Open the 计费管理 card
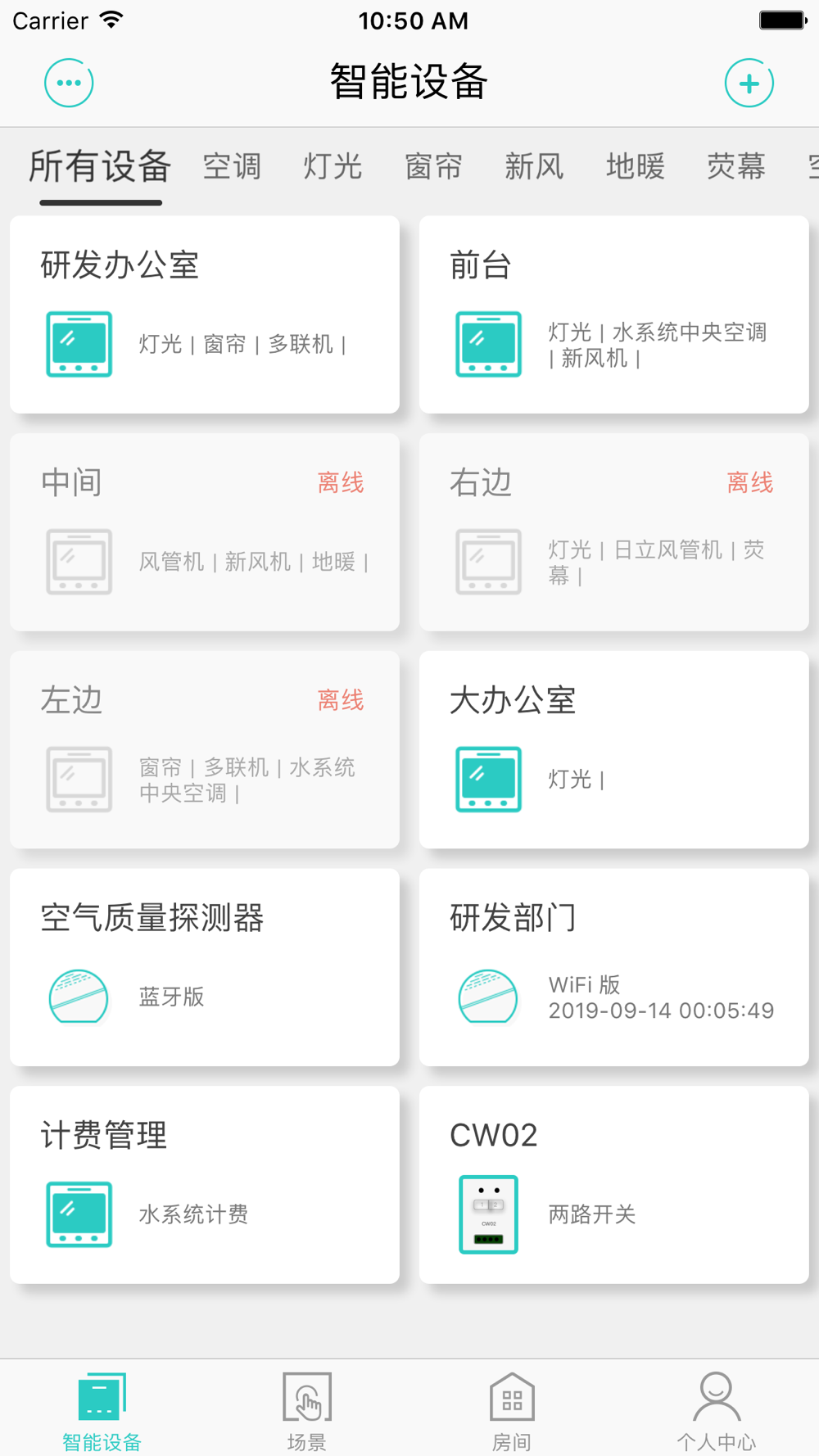This screenshot has width=819, height=1456. [x=205, y=1186]
